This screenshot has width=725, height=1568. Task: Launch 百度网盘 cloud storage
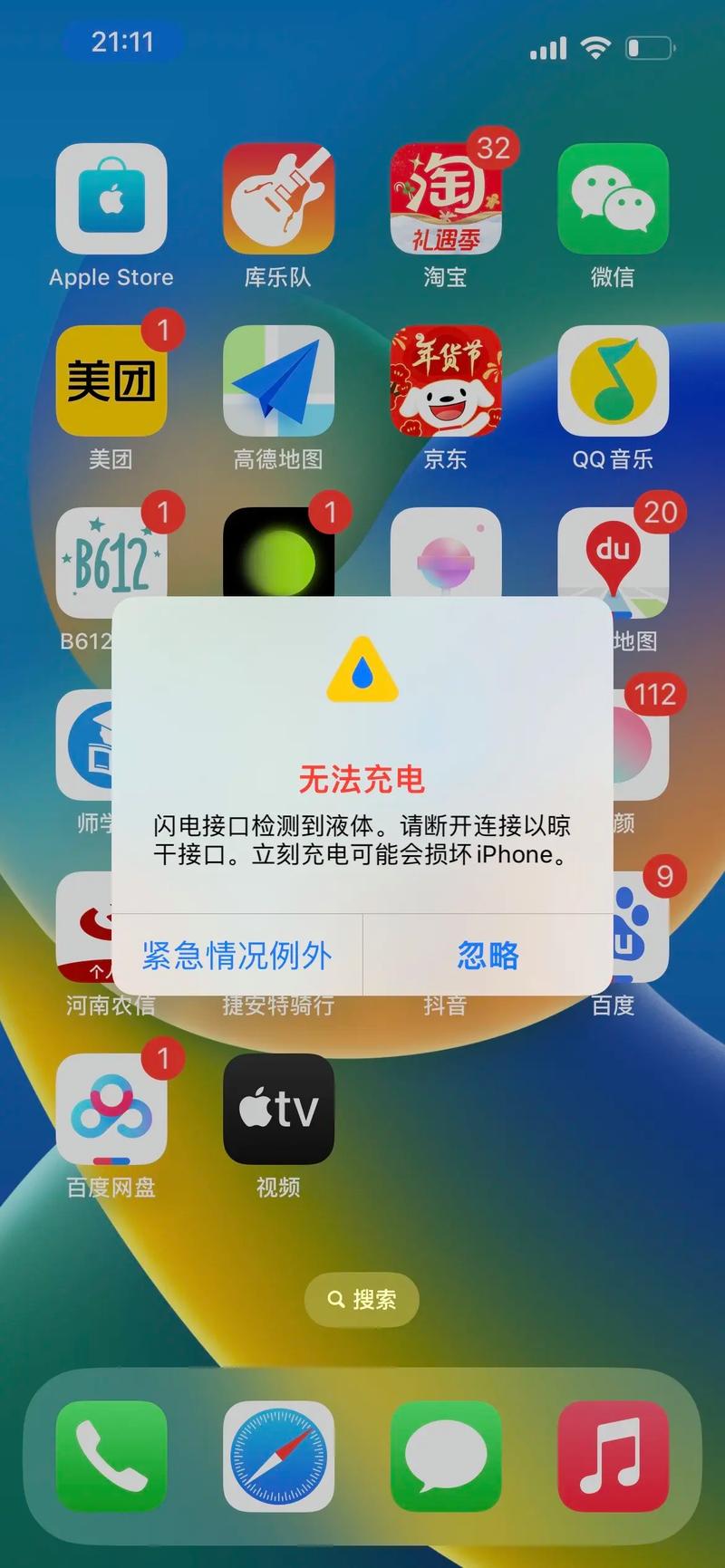pos(111,1110)
